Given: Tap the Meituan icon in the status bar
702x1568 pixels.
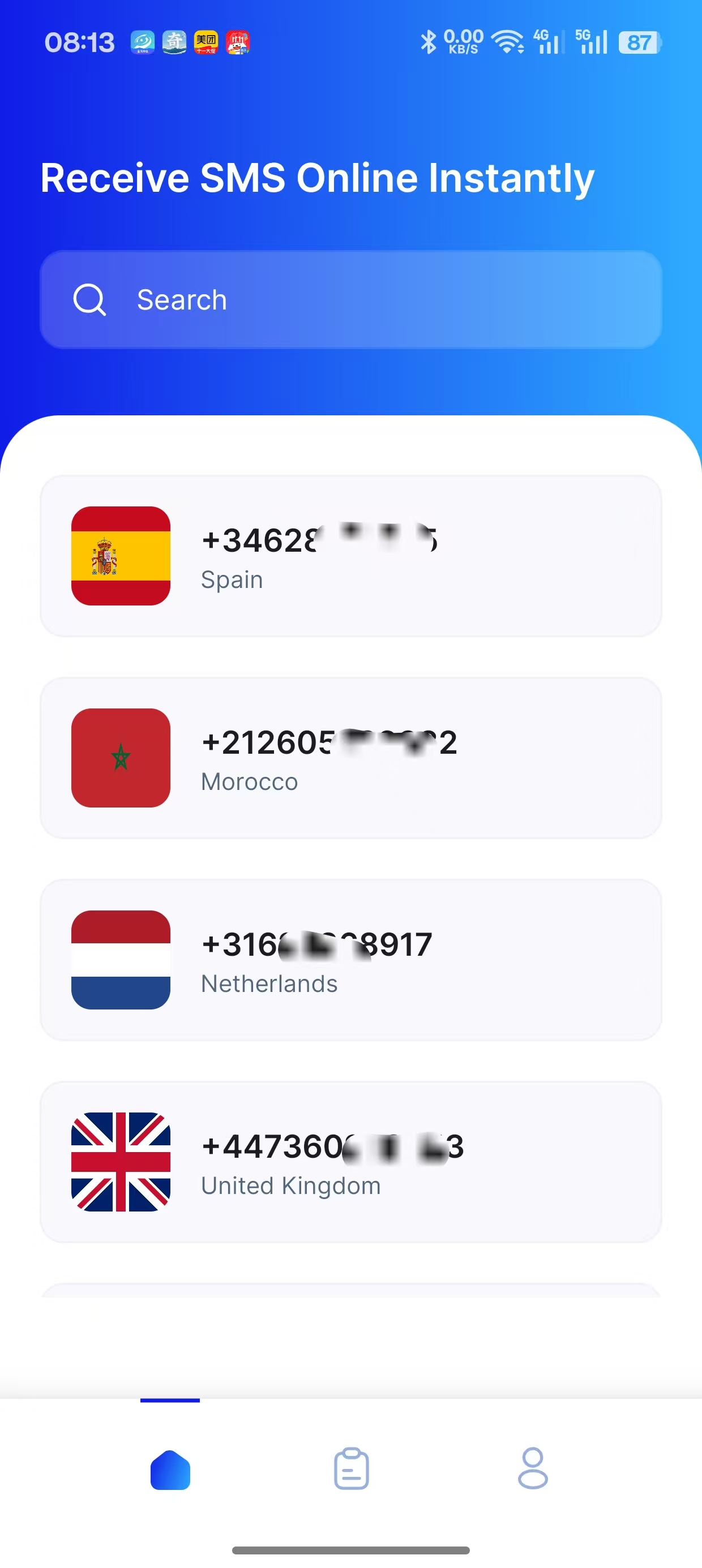Looking at the screenshot, I should 207,41.
